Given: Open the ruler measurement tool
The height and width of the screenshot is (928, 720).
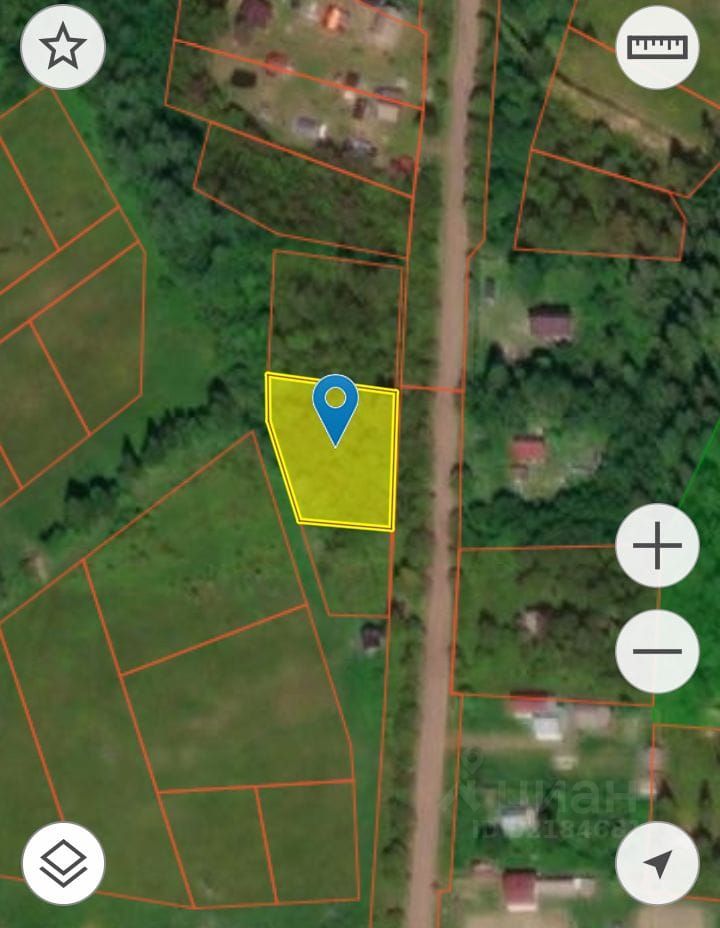Looking at the screenshot, I should (x=657, y=47).
